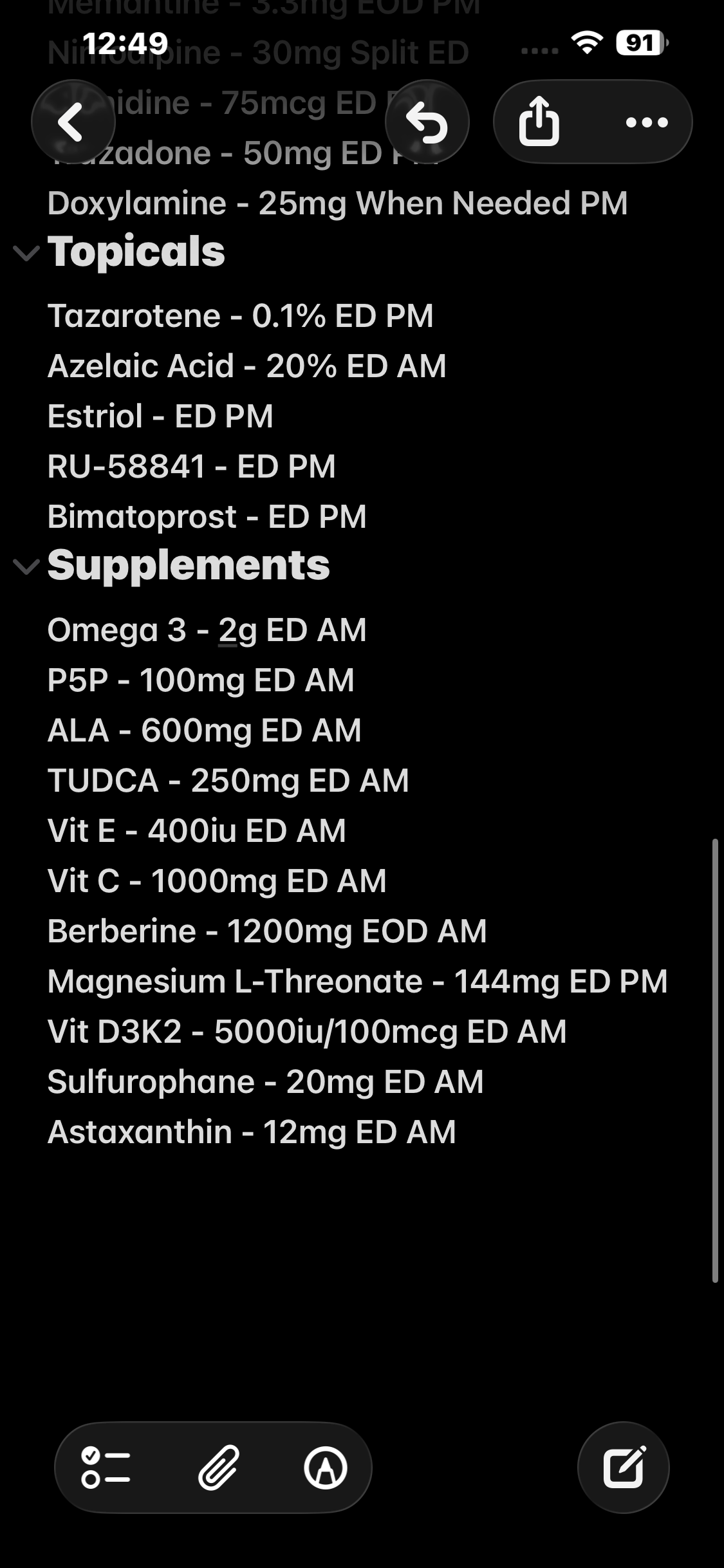Add a checklist to the note
This screenshot has width=724, height=1568.
tap(106, 1468)
